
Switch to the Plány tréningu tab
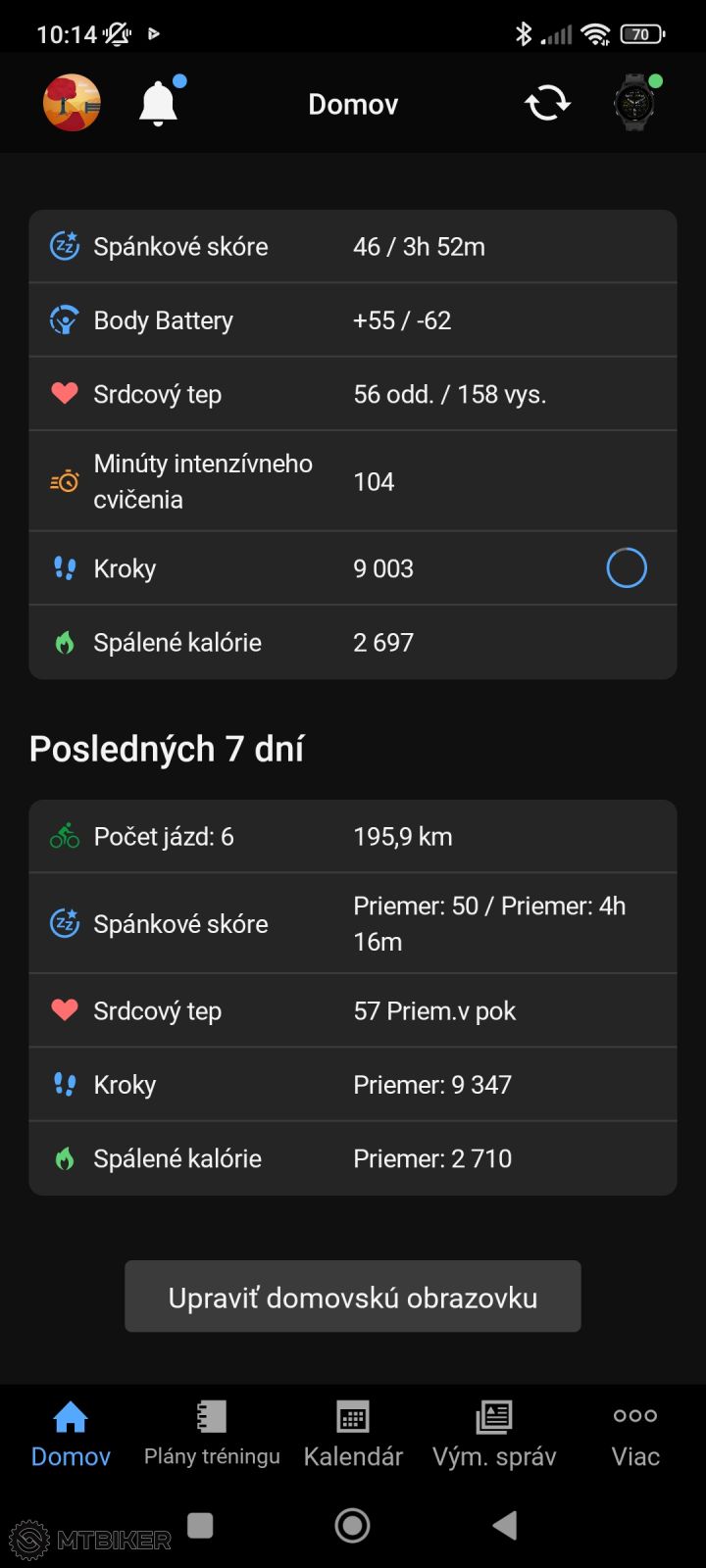212,1433
